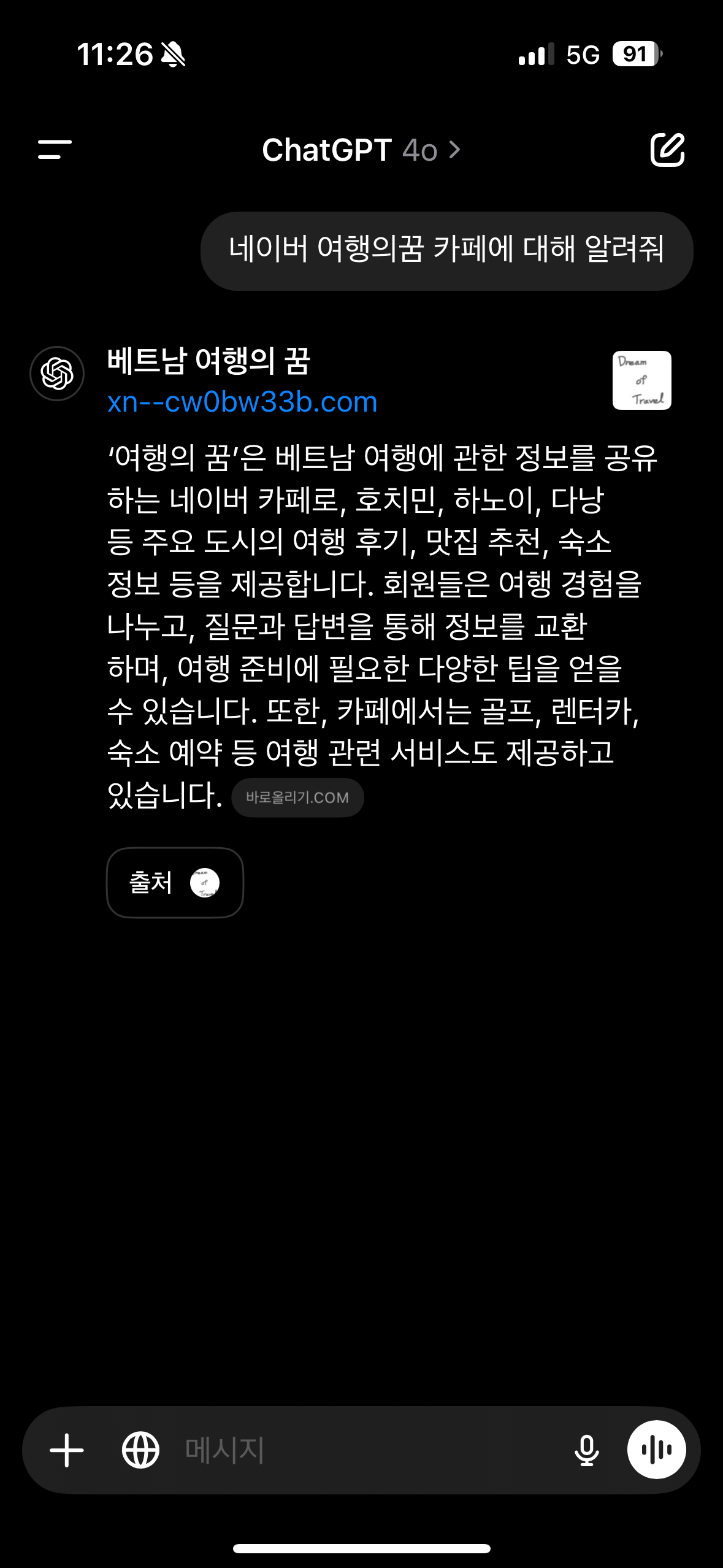Open the Dream of Travel thumbnail
The width and height of the screenshot is (723, 1568).
(641, 380)
